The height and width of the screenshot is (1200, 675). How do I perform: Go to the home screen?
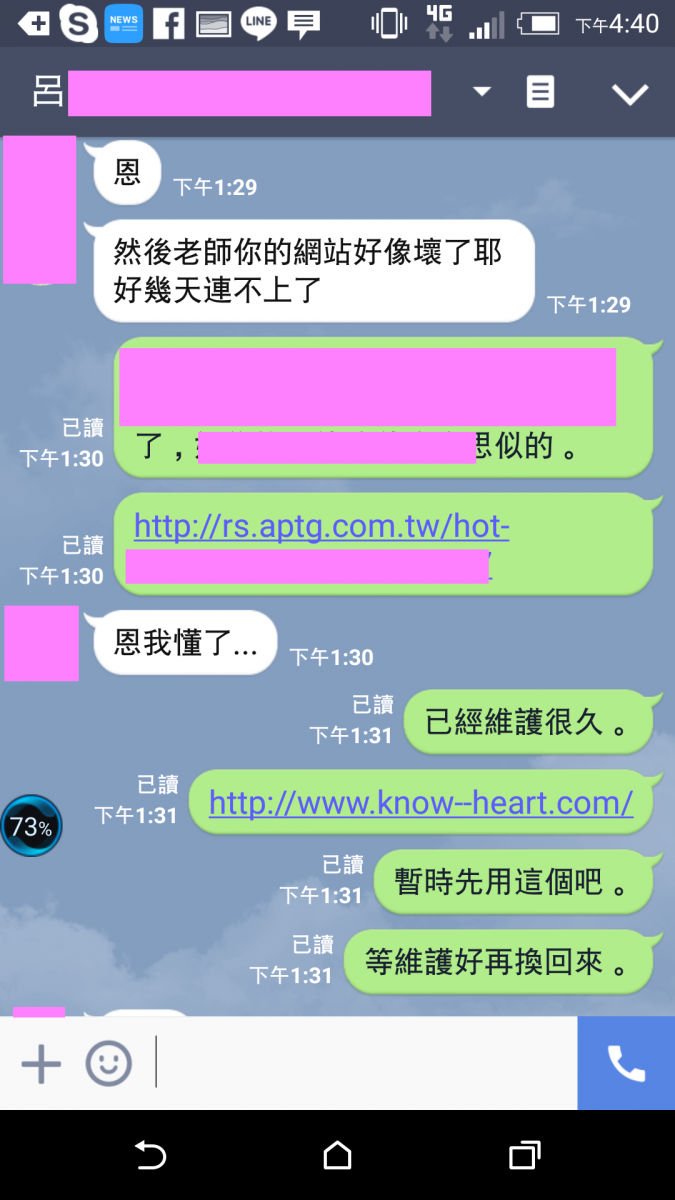[x=337, y=1156]
